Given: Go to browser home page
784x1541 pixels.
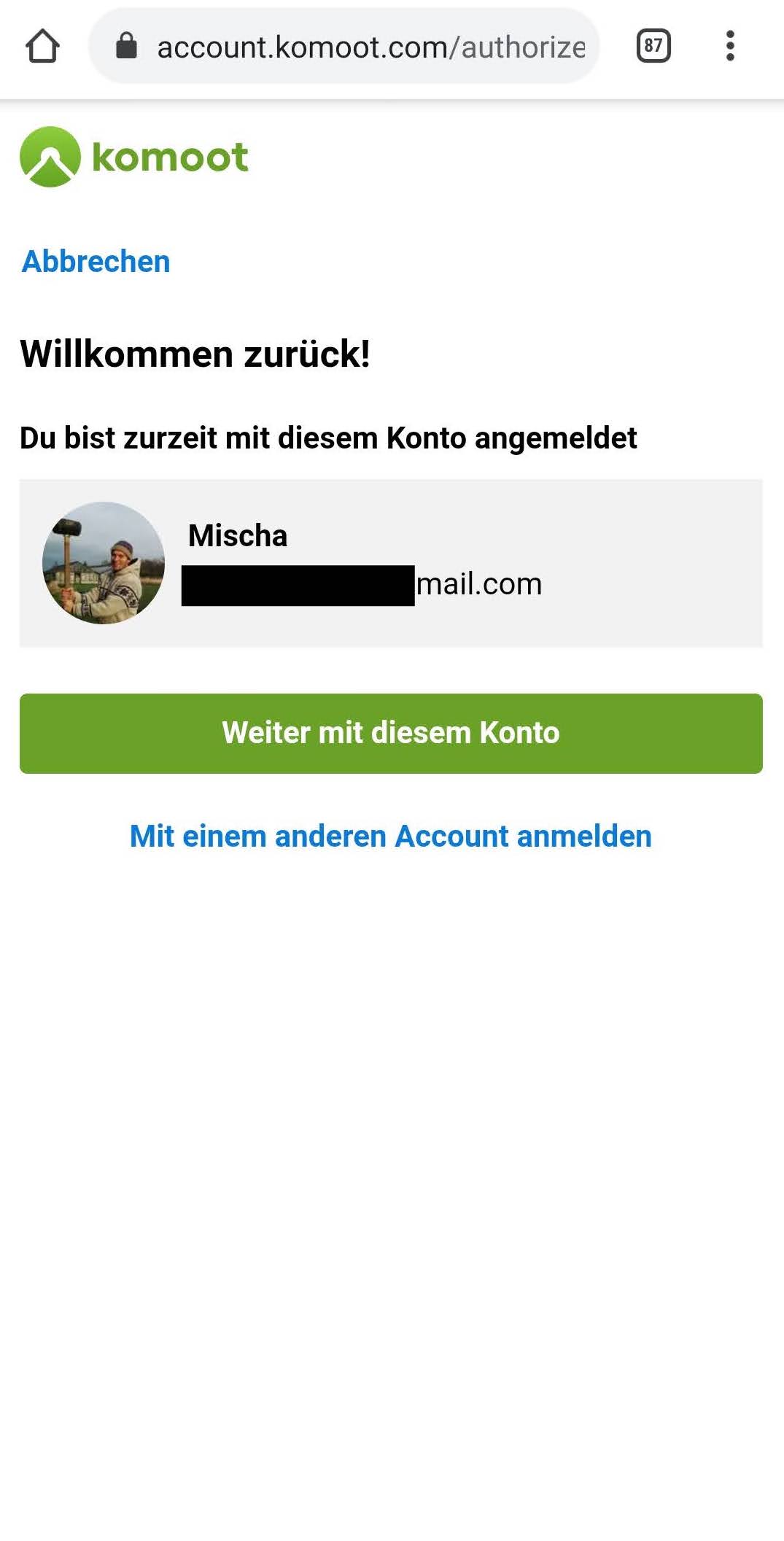Looking at the screenshot, I should click(42, 47).
